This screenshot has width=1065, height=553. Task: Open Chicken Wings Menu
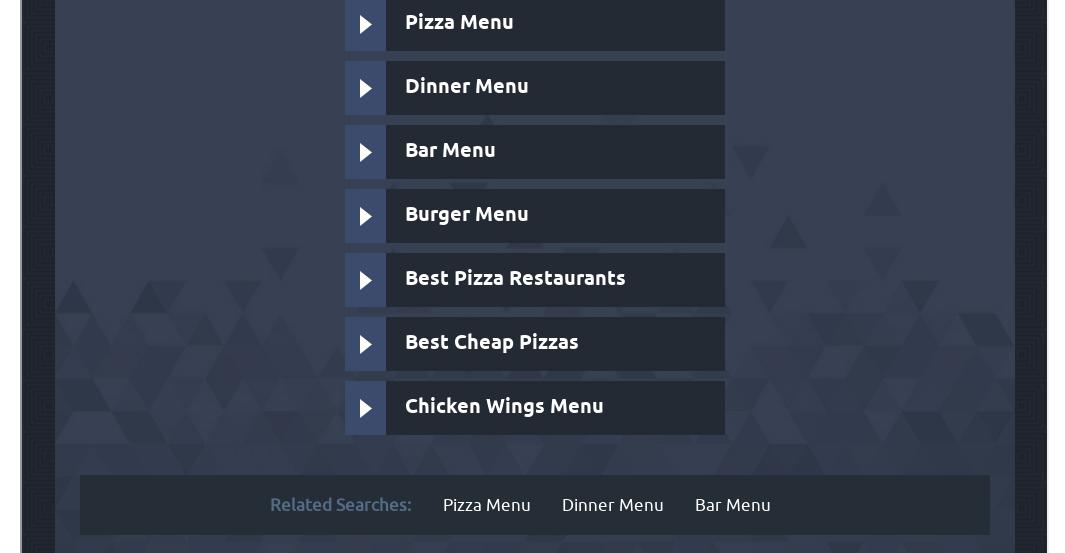[534, 407]
